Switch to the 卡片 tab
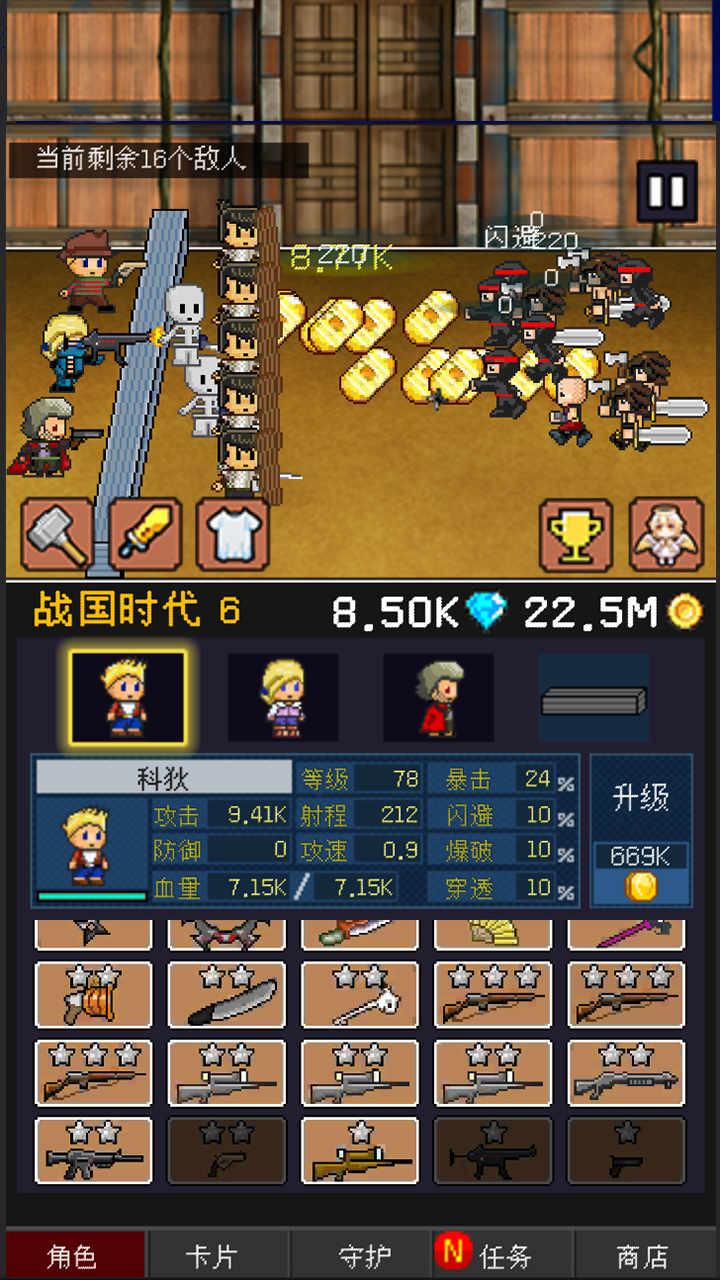The image size is (720, 1280). pos(212,1256)
